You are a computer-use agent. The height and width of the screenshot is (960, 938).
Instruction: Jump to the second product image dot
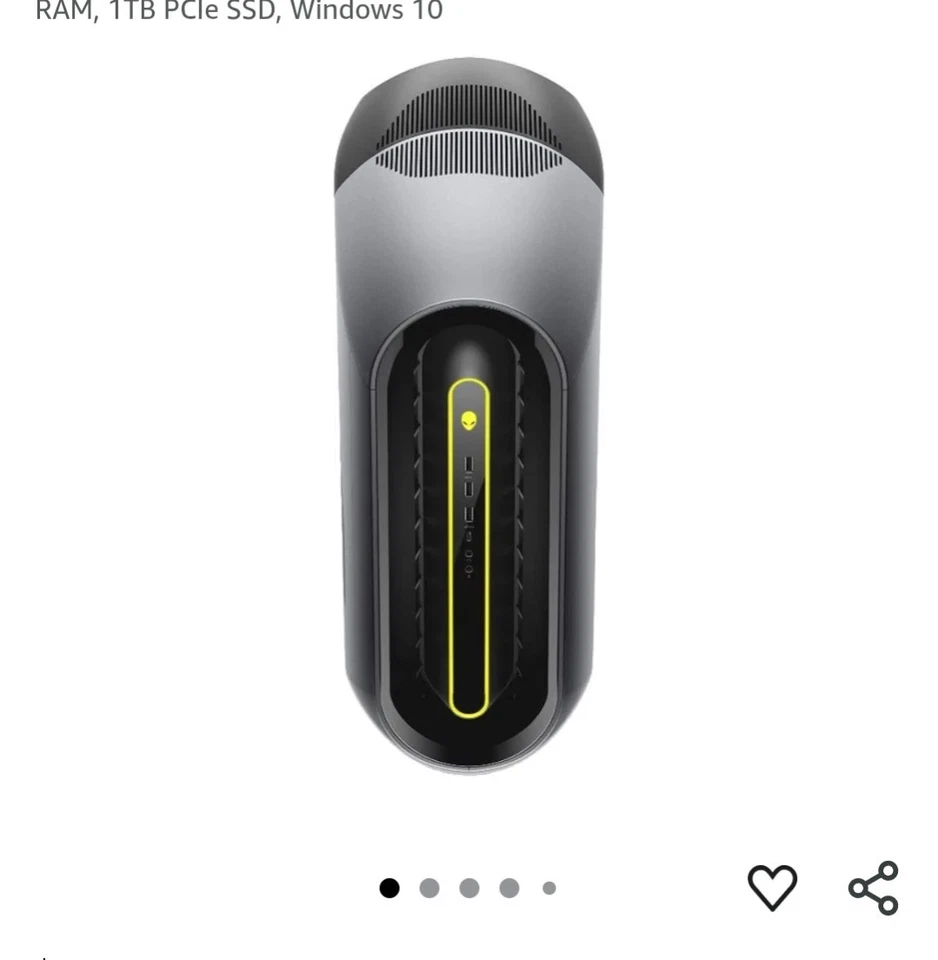coord(429,888)
